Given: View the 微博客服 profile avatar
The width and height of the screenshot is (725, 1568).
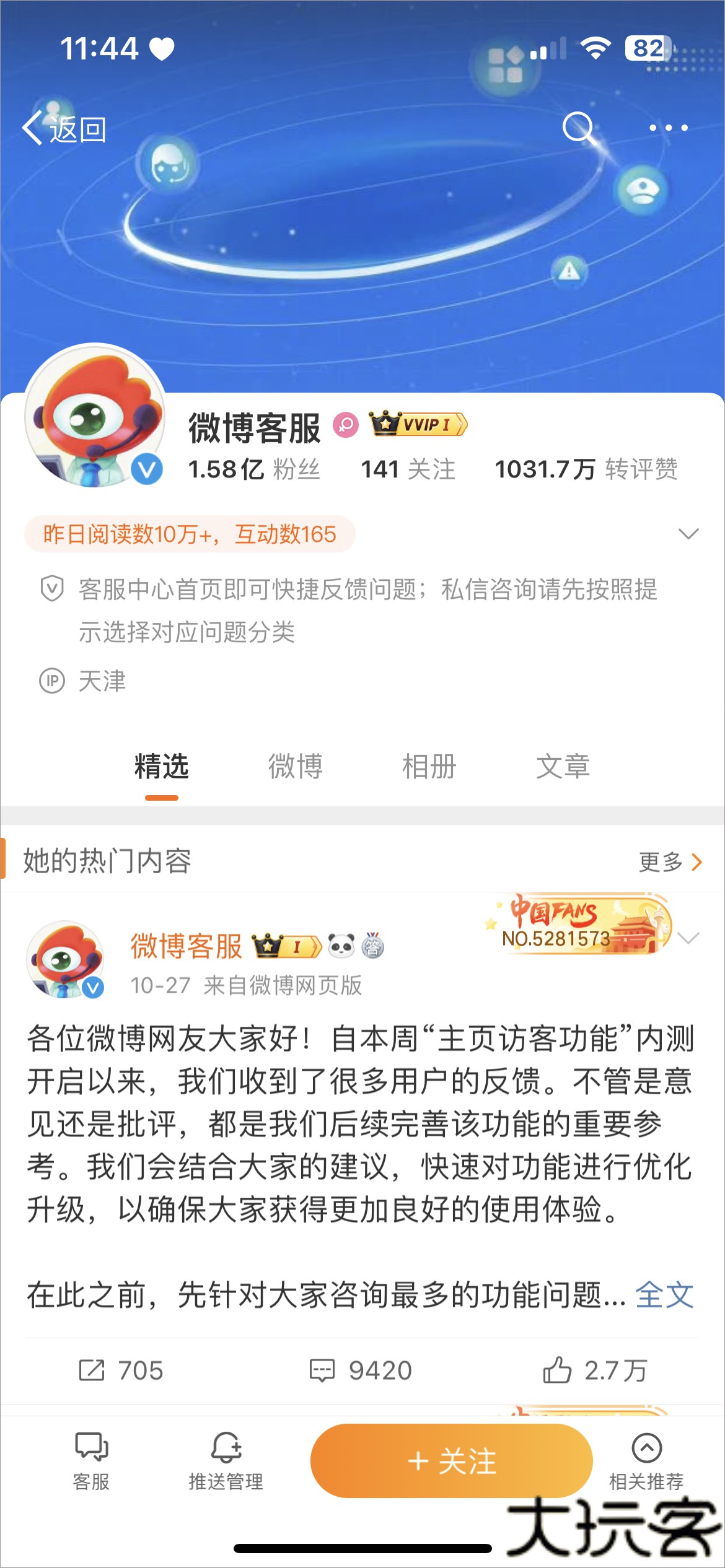Looking at the screenshot, I should pyautogui.click(x=95, y=416).
